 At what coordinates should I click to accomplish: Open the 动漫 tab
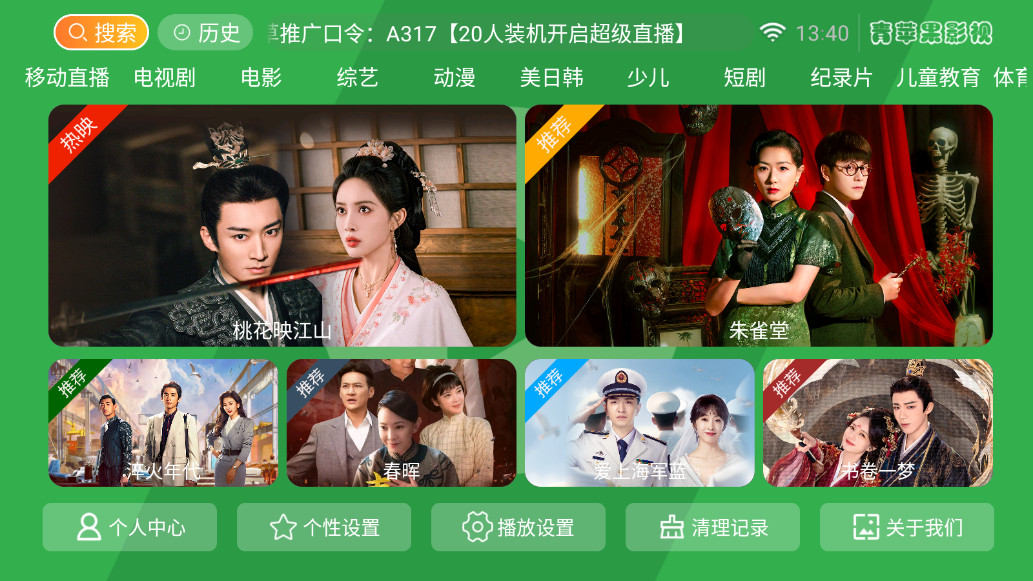[x=454, y=77]
